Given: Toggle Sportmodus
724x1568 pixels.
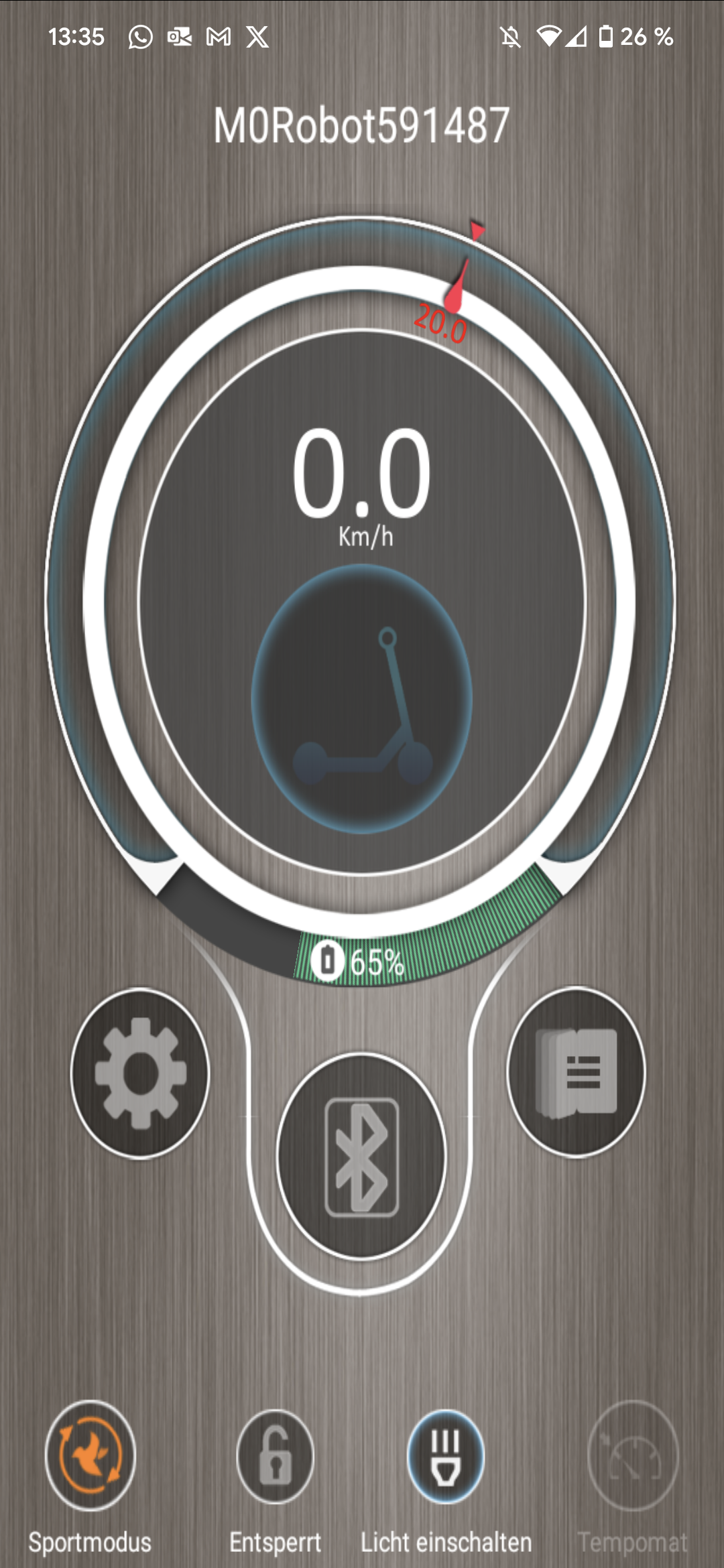Looking at the screenshot, I should point(90,1455).
